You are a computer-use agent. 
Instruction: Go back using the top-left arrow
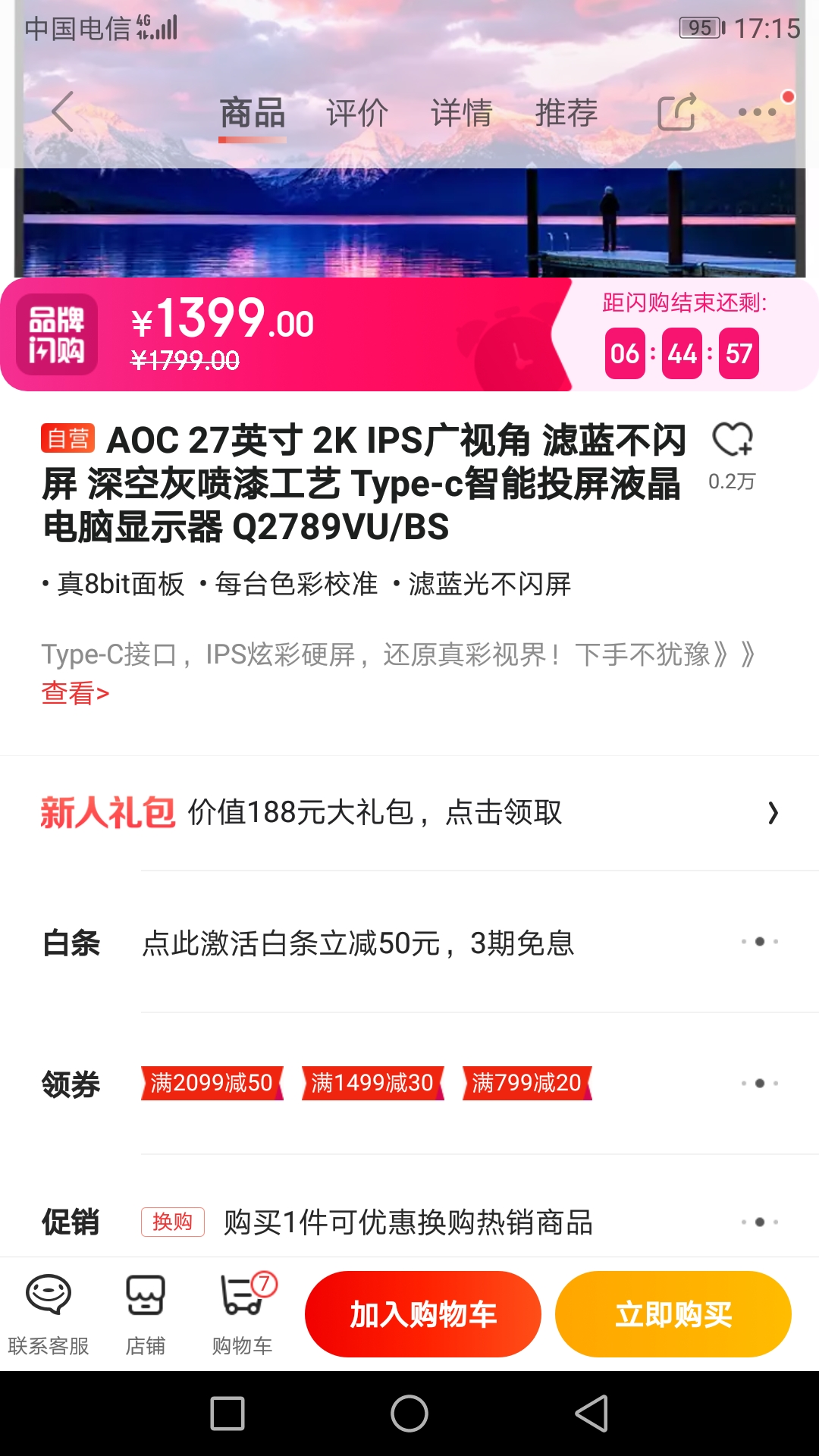coord(63,112)
